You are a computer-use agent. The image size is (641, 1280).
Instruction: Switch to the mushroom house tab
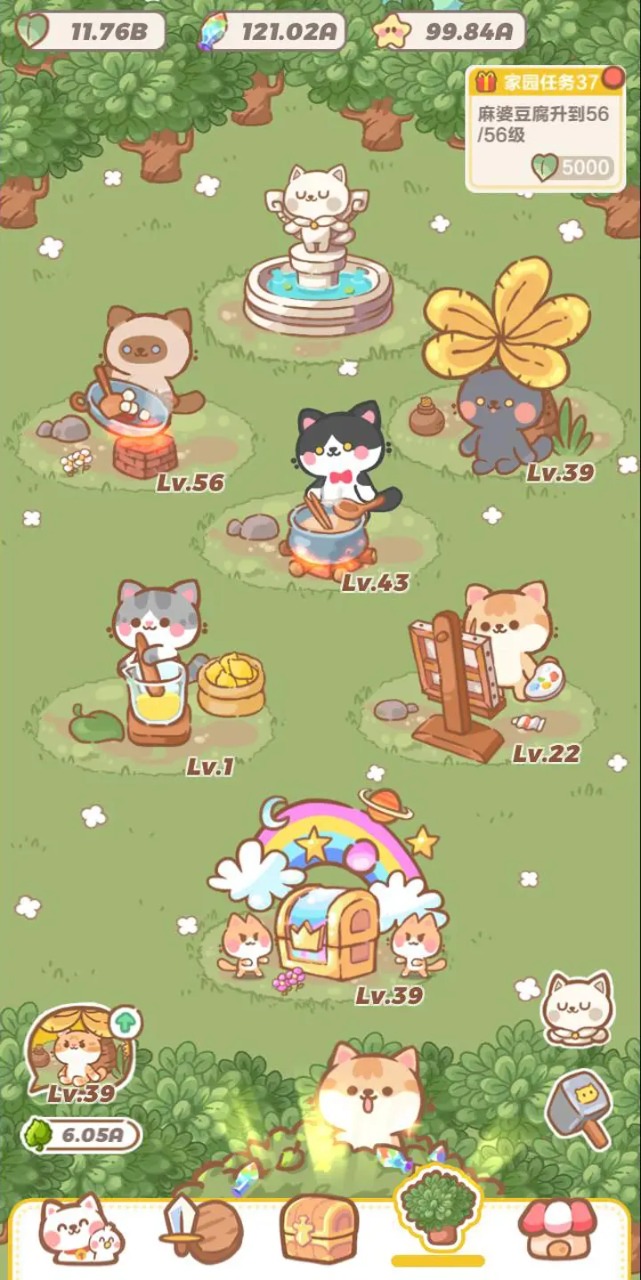(557, 1228)
